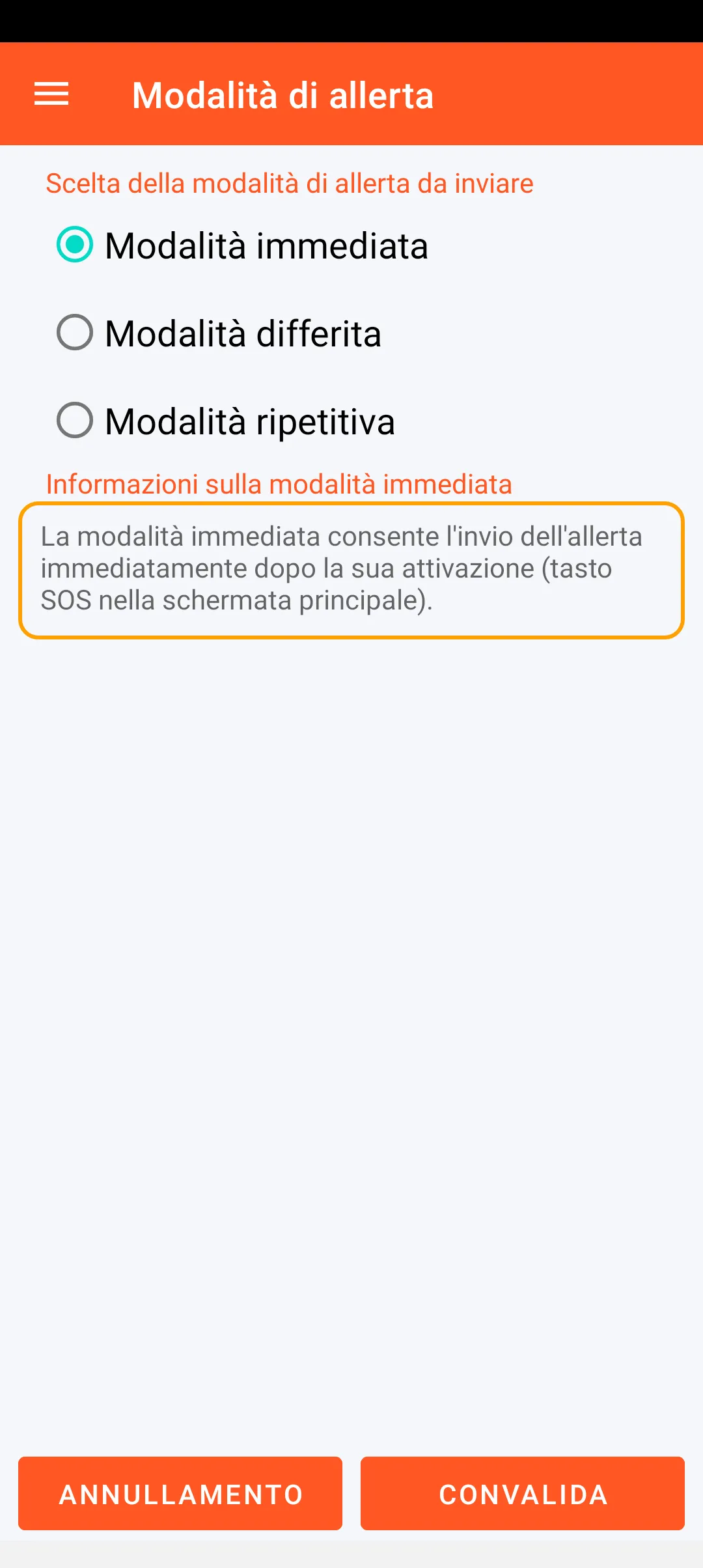Pick the Modalità ripetitiva option

tap(76, 421)
